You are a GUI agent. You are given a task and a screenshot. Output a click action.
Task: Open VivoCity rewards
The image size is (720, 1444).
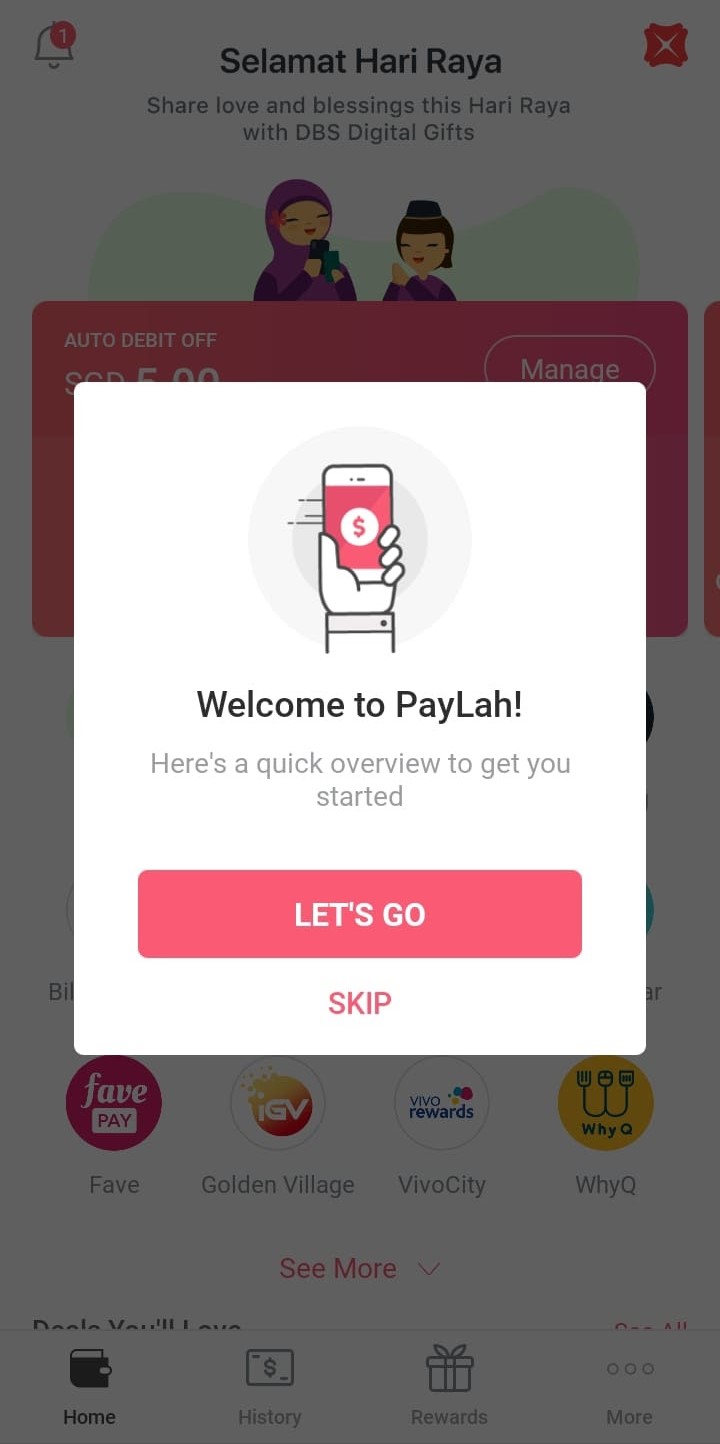coord(441,1103)
